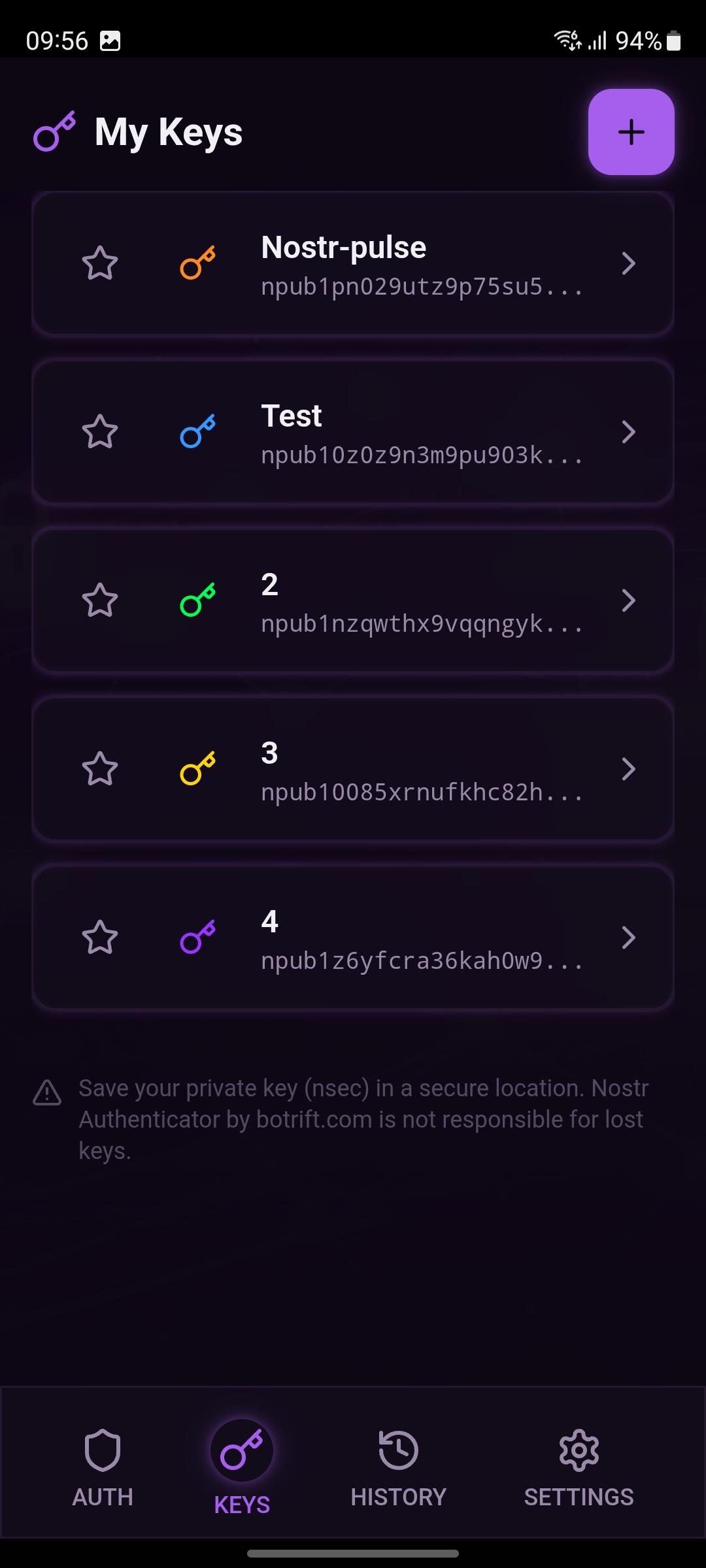Select the orange key icon for Nostr-pulse

tap(198, 263)
